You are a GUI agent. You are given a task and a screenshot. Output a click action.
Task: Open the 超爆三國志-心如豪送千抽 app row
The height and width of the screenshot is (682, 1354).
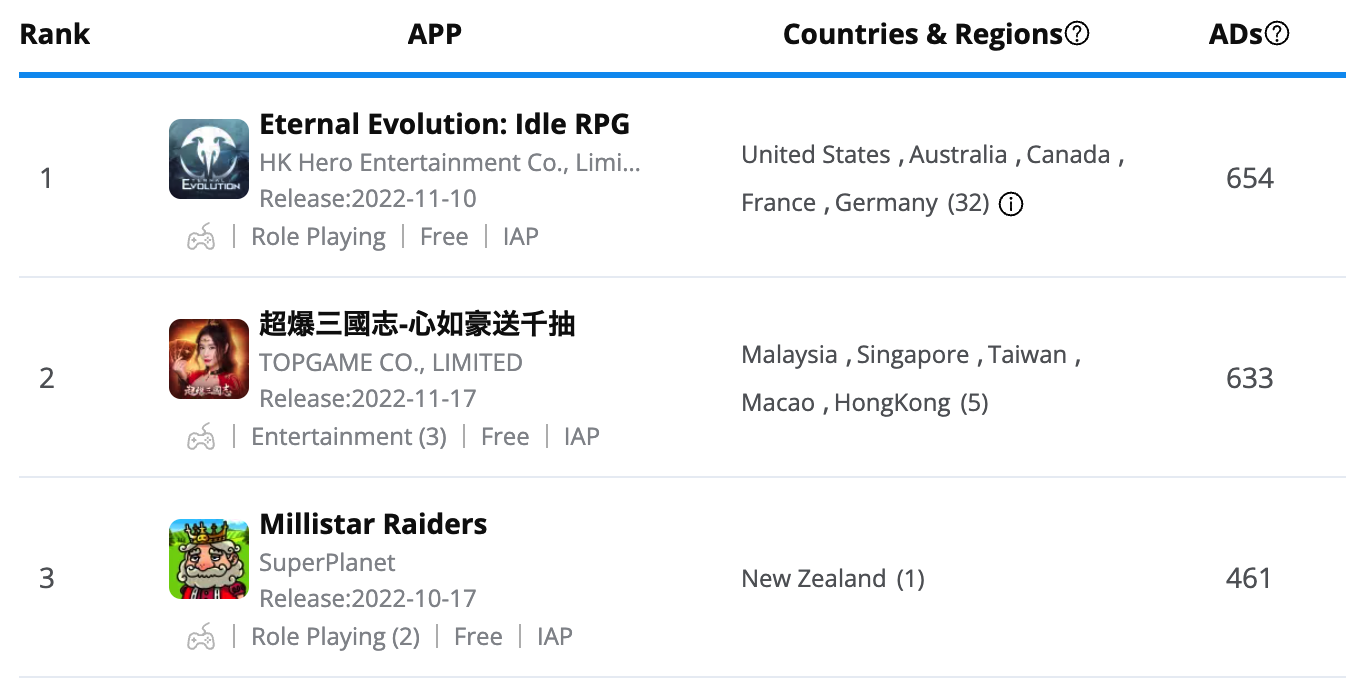point(417,325)
